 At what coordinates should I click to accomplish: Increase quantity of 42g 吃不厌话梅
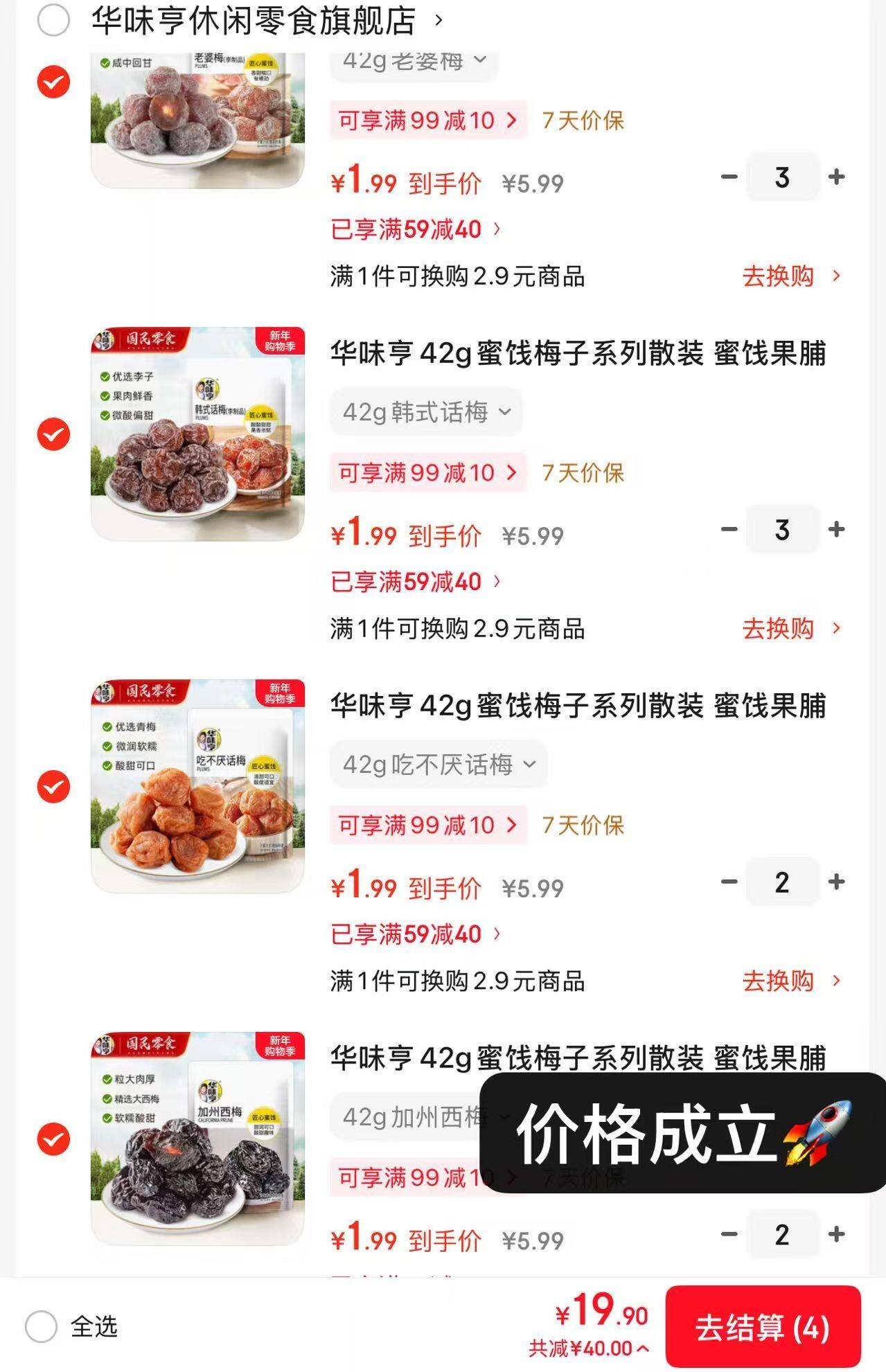point(837,882)
